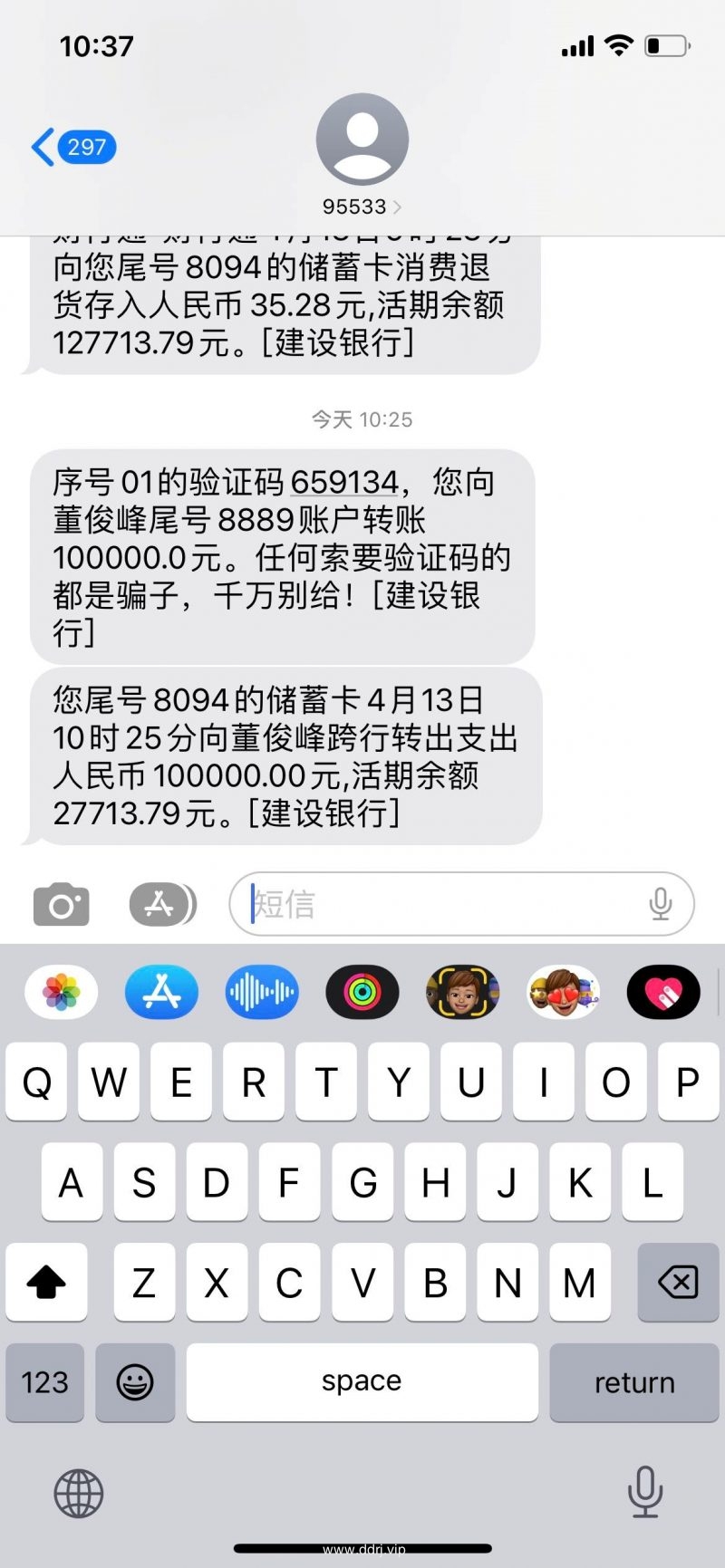Open the Memoji stickers with heart eyes
Viewport: 725px width, 1568px height.
[x=563, y=992]
